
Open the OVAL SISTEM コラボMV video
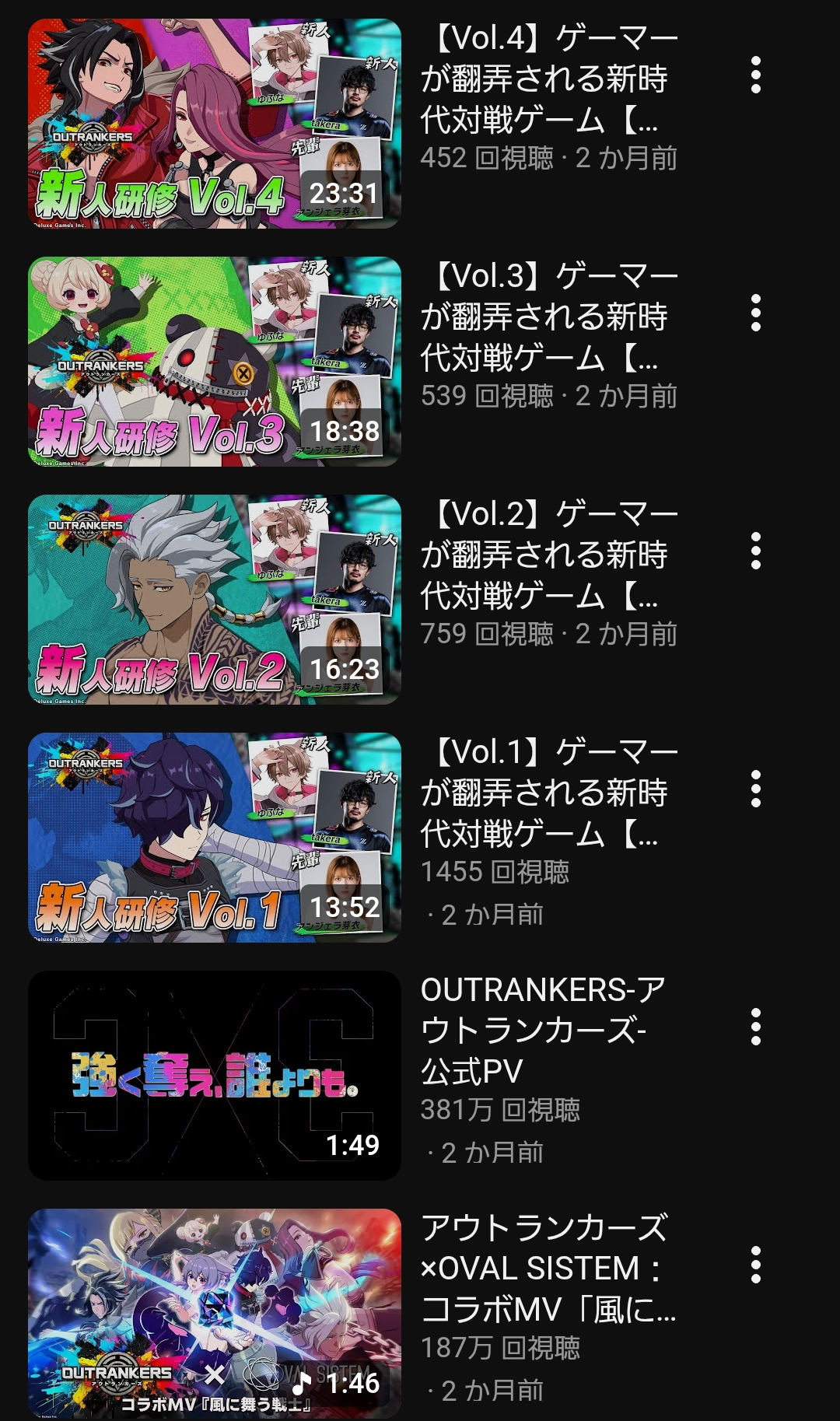[x=215, y=1314]
